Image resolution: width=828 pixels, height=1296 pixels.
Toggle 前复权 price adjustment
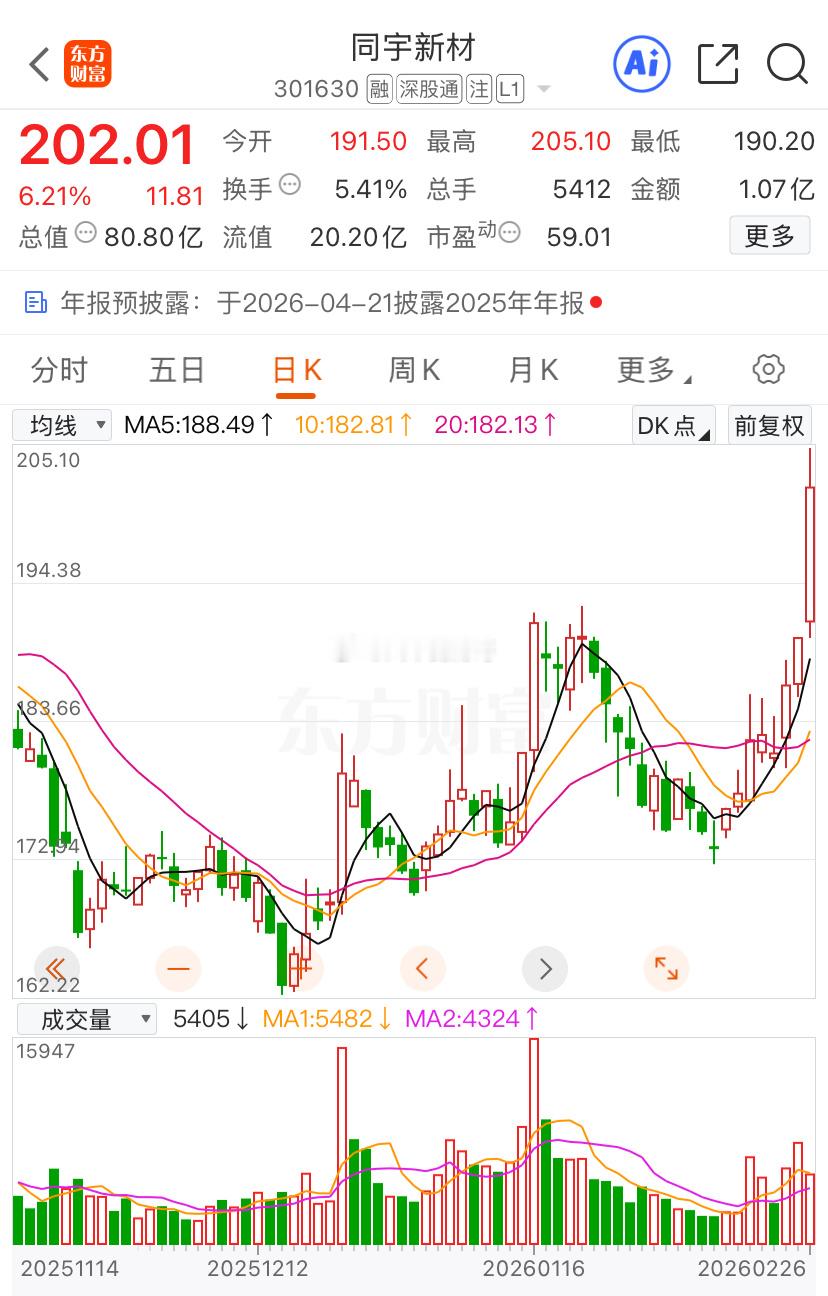769,424
